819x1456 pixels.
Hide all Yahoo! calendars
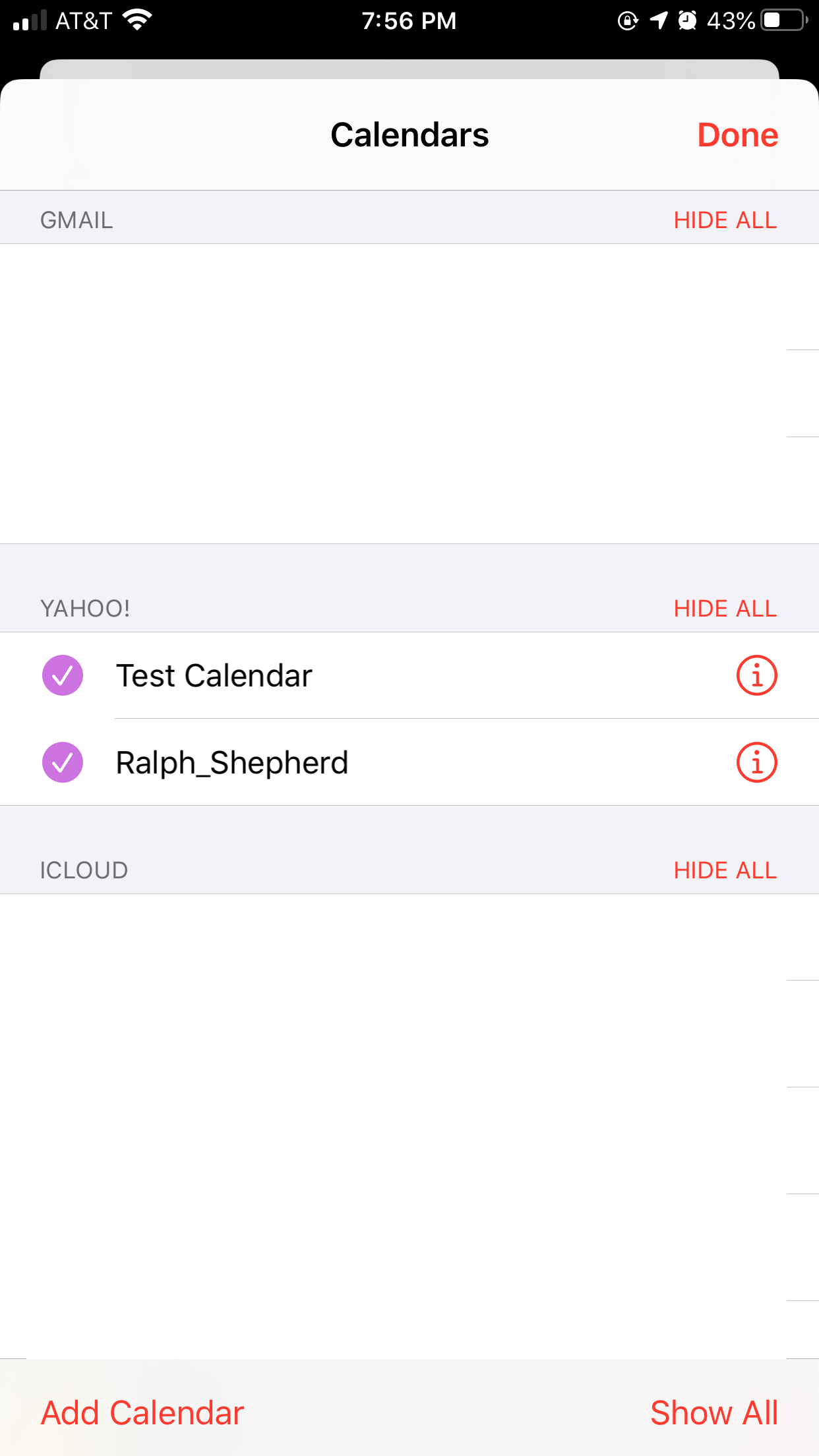725,609
